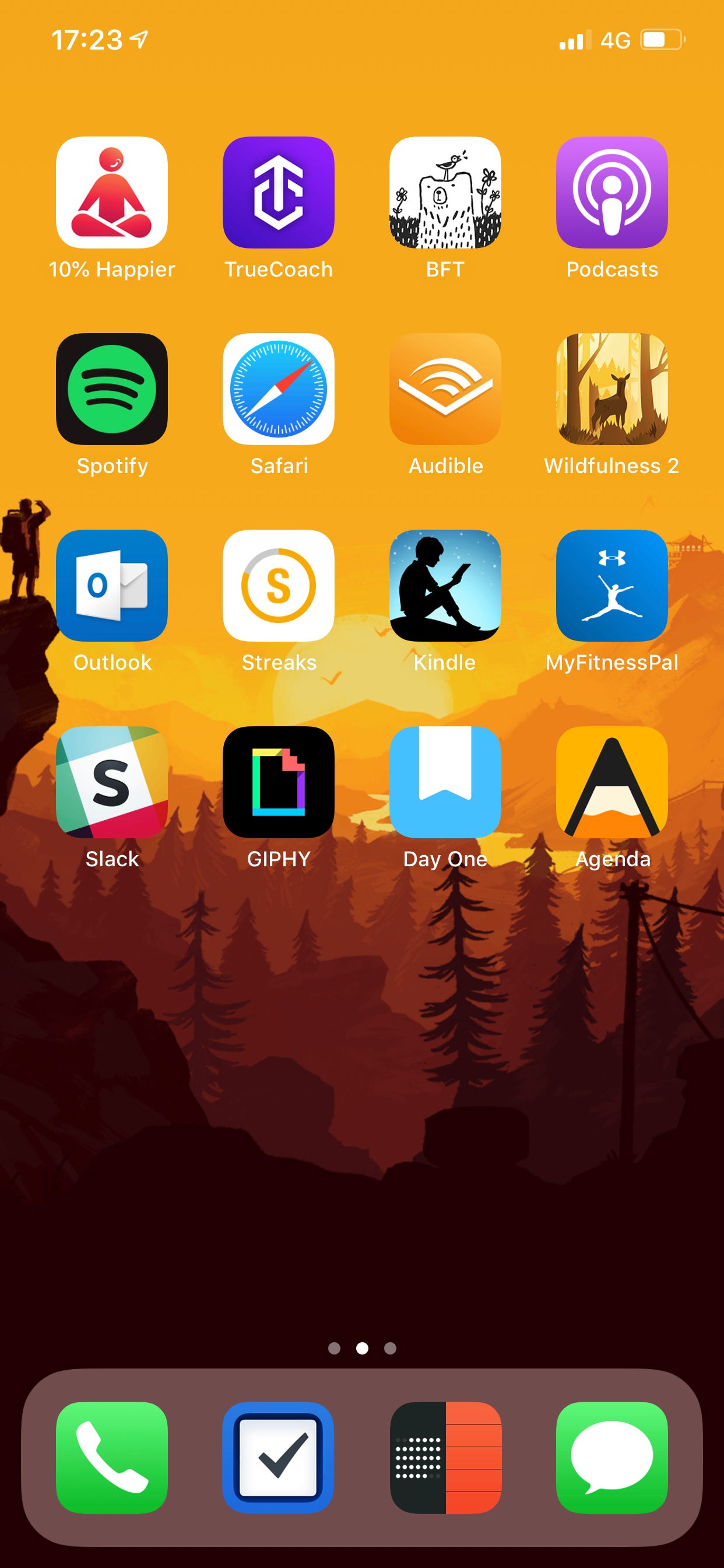Image resolution: width=724 pixels, height=1568 pixels.
Task: Open the checkmark task app in the dock
Action: [x=279, y=1458]
